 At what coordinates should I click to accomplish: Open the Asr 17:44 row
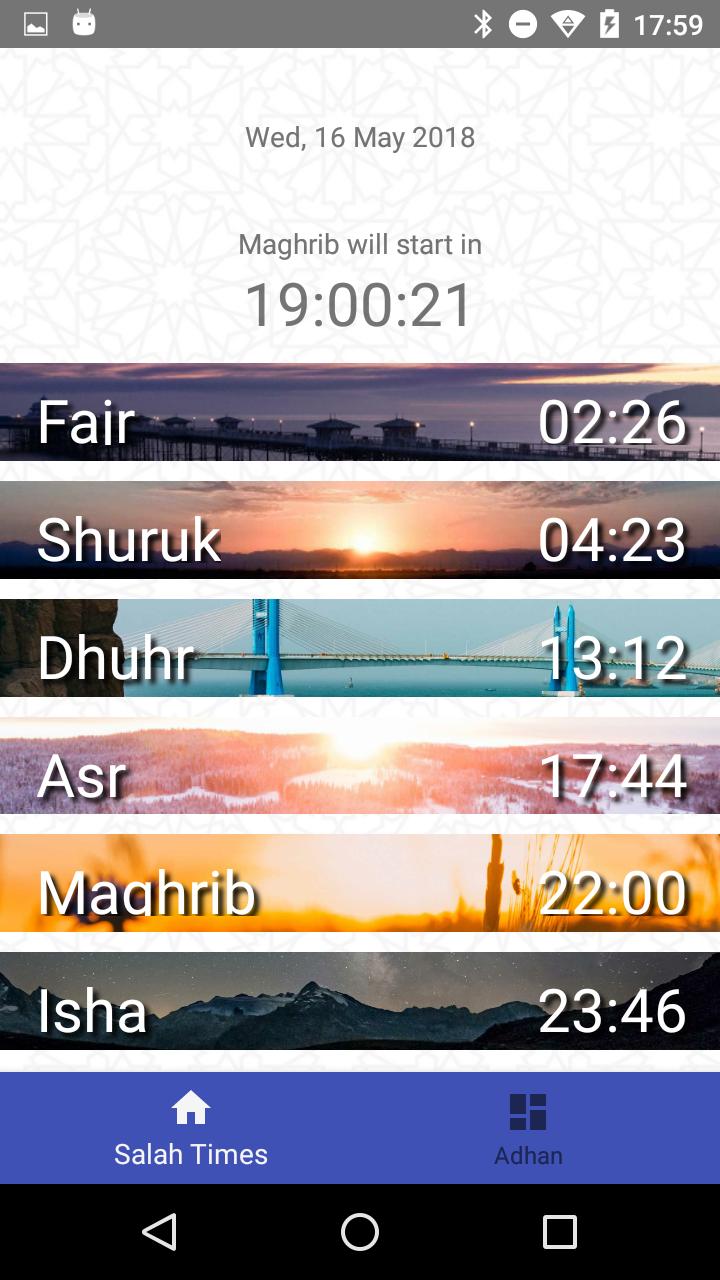pyautogui.click(x=360, y=766)
